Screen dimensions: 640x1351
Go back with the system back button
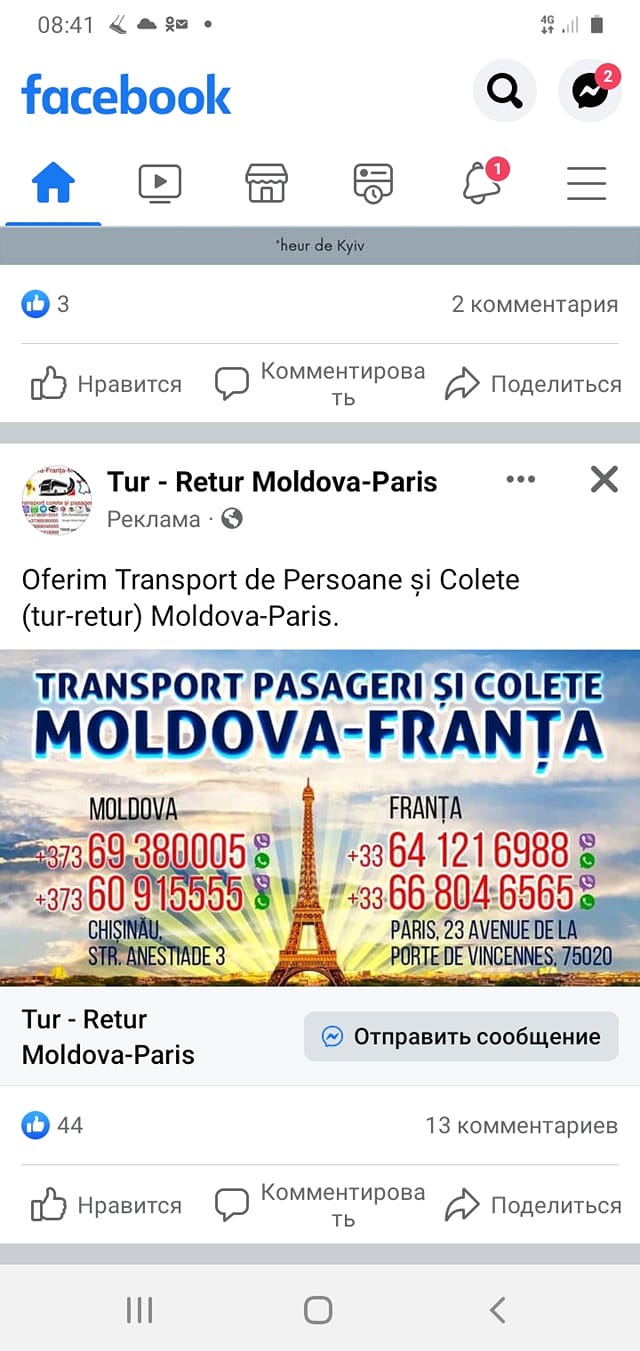[x=497, y=1310]
